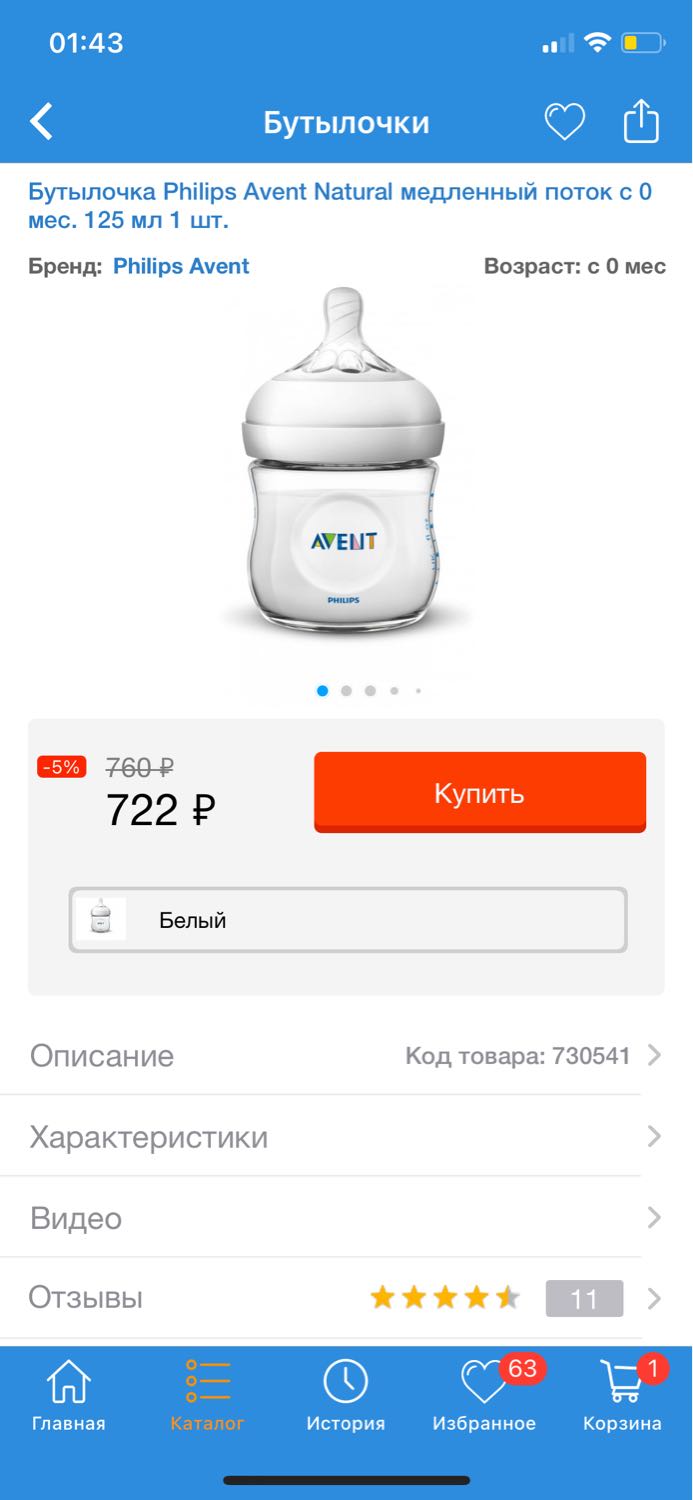Open Отзывы reviews
This screenshot has height=1500, width=693.
click(346, 1299)
